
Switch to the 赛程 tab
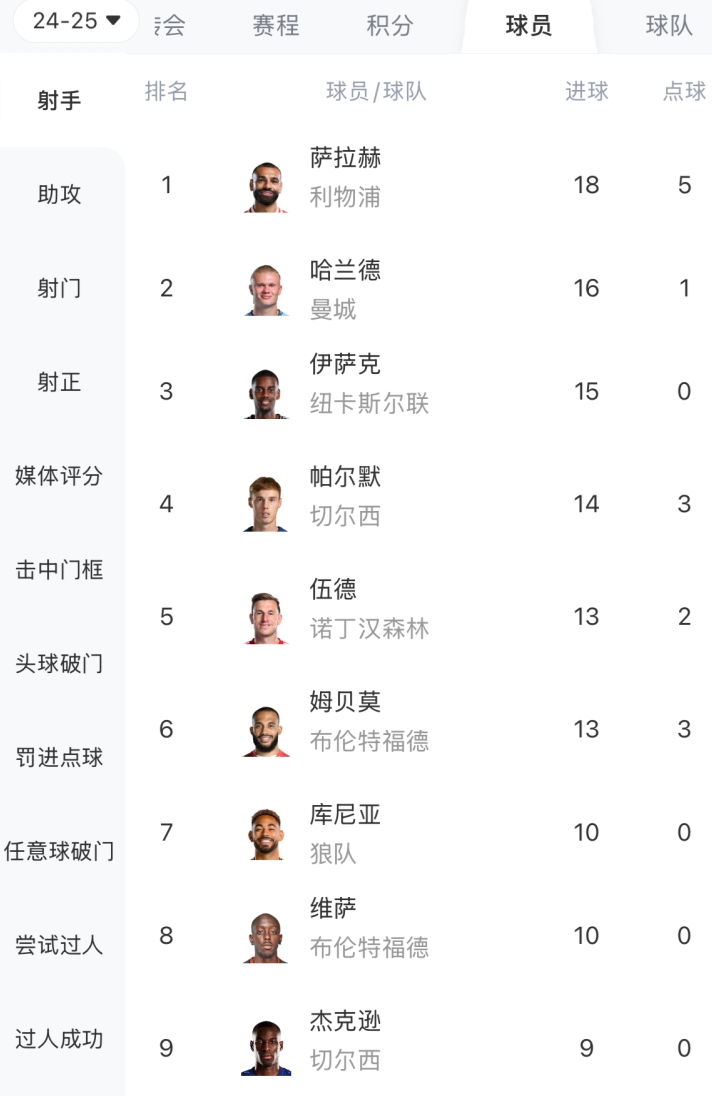(x=275, y=26)
